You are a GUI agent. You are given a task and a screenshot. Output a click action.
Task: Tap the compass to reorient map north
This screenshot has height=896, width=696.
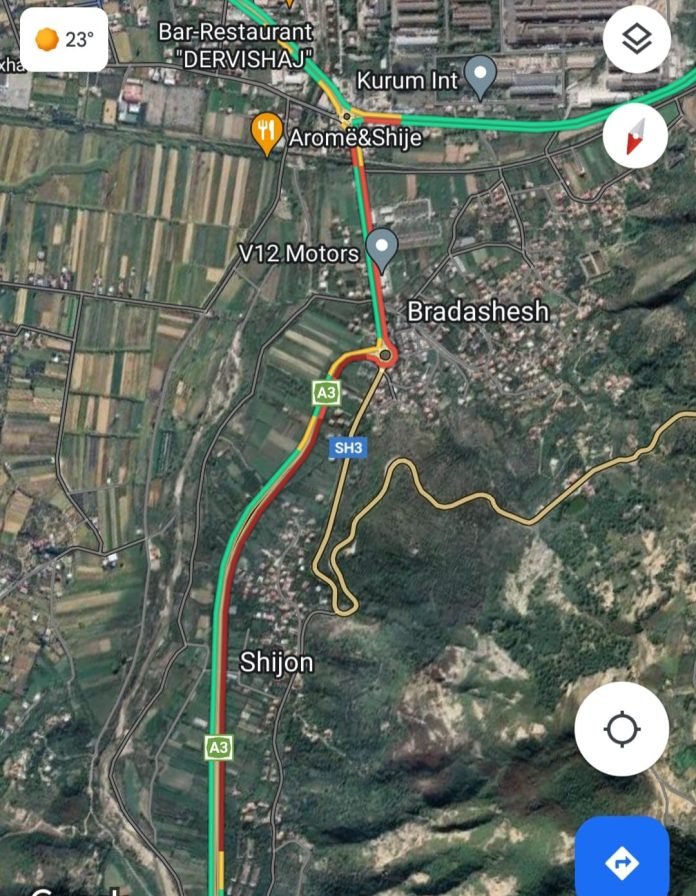click(x=637, y=135)
